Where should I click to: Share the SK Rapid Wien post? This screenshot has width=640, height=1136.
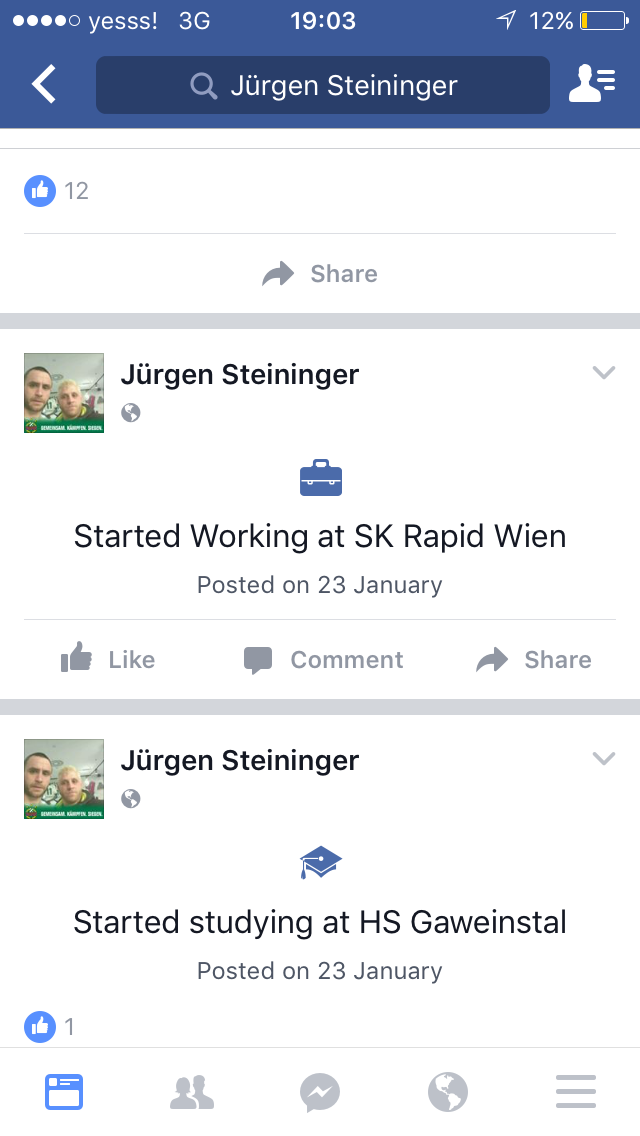pyautogui.click(x=534, y=659)
